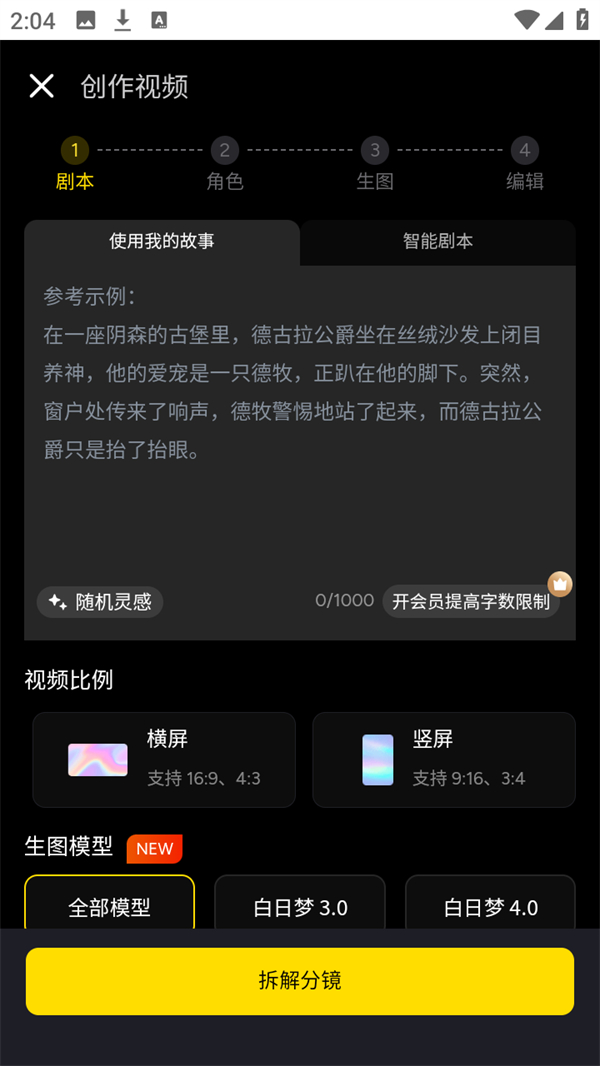Viewport: 600px width, 1066px height.
Task: Choose 竖屏 video ratio
Action: pyautogui.click(x=444, y=759)
